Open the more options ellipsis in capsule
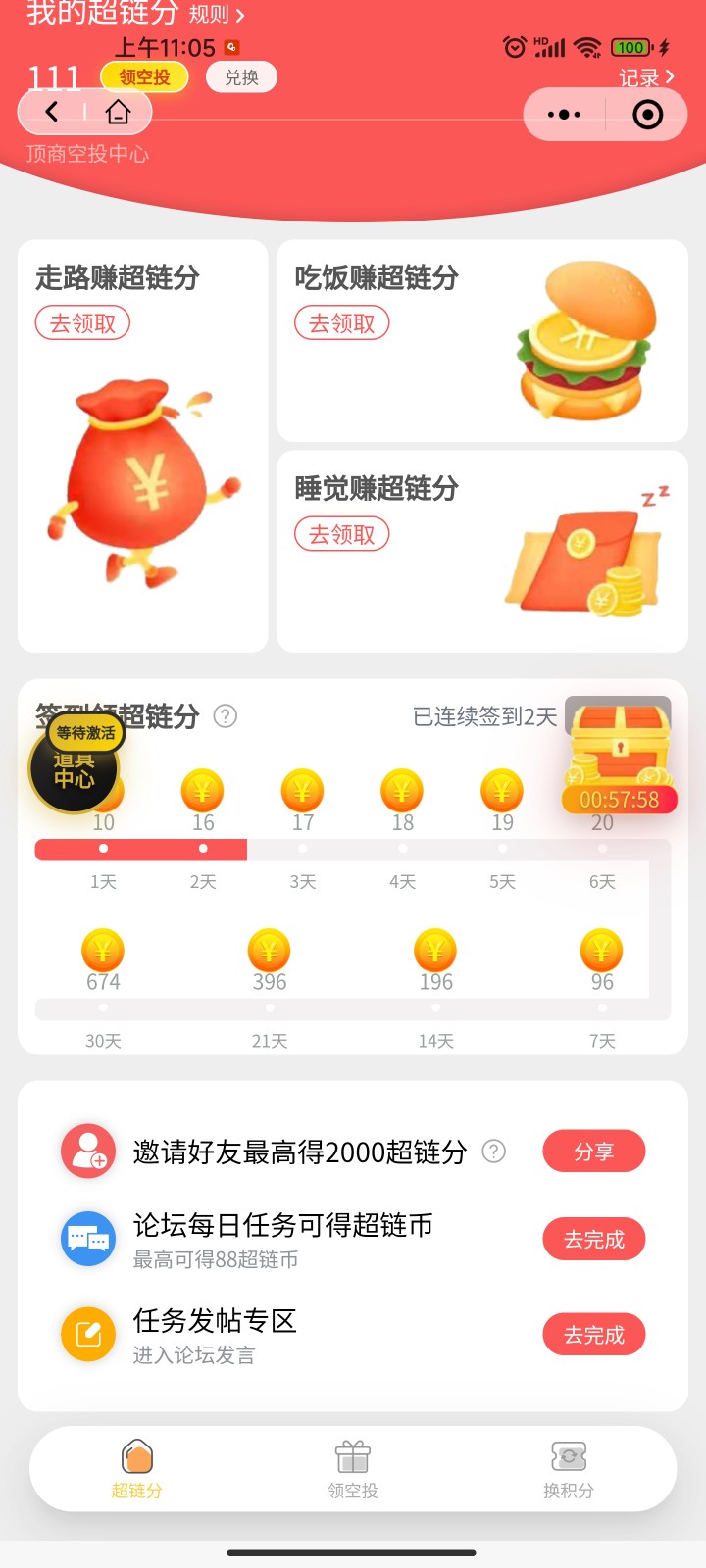 tap(564, 114)
